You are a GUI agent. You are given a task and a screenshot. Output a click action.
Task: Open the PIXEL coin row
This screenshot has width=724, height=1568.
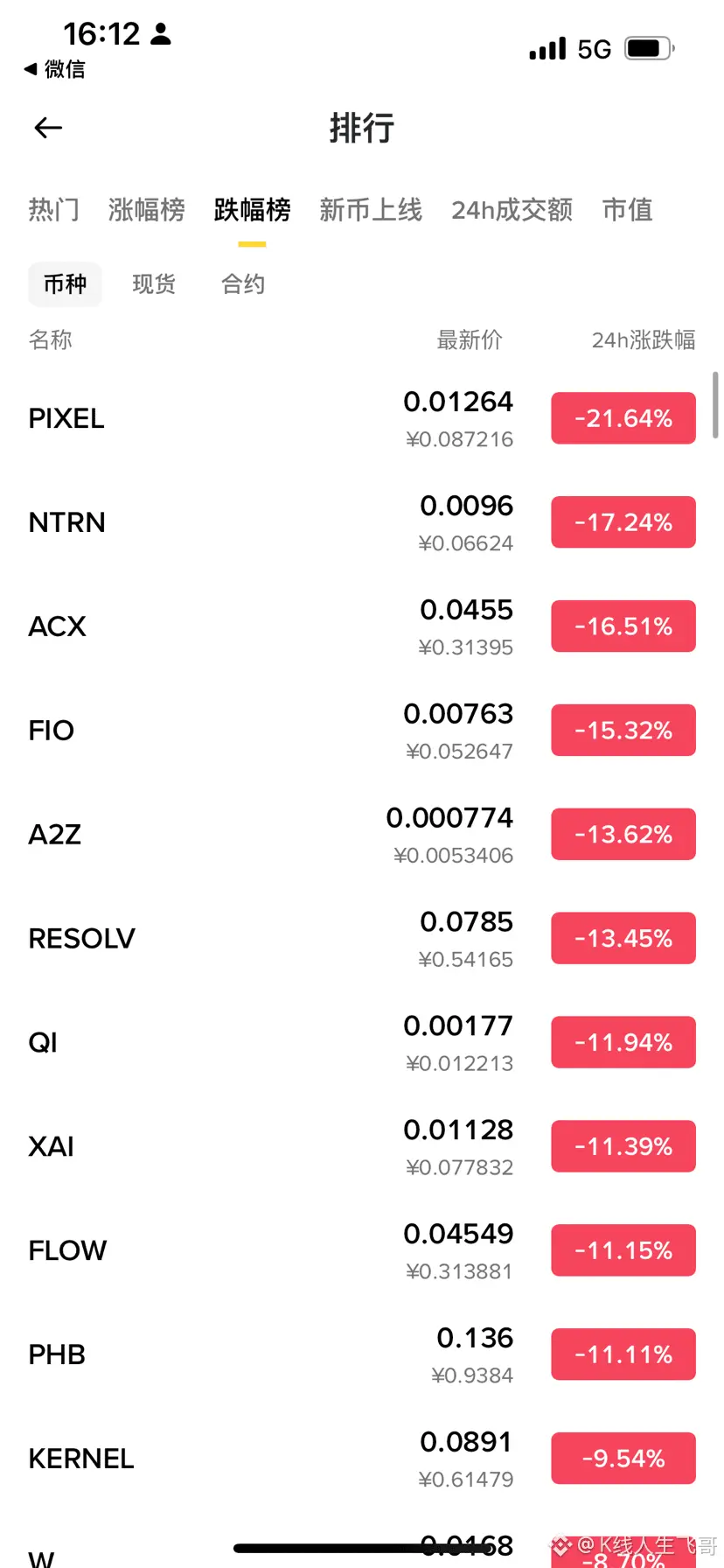66,418
